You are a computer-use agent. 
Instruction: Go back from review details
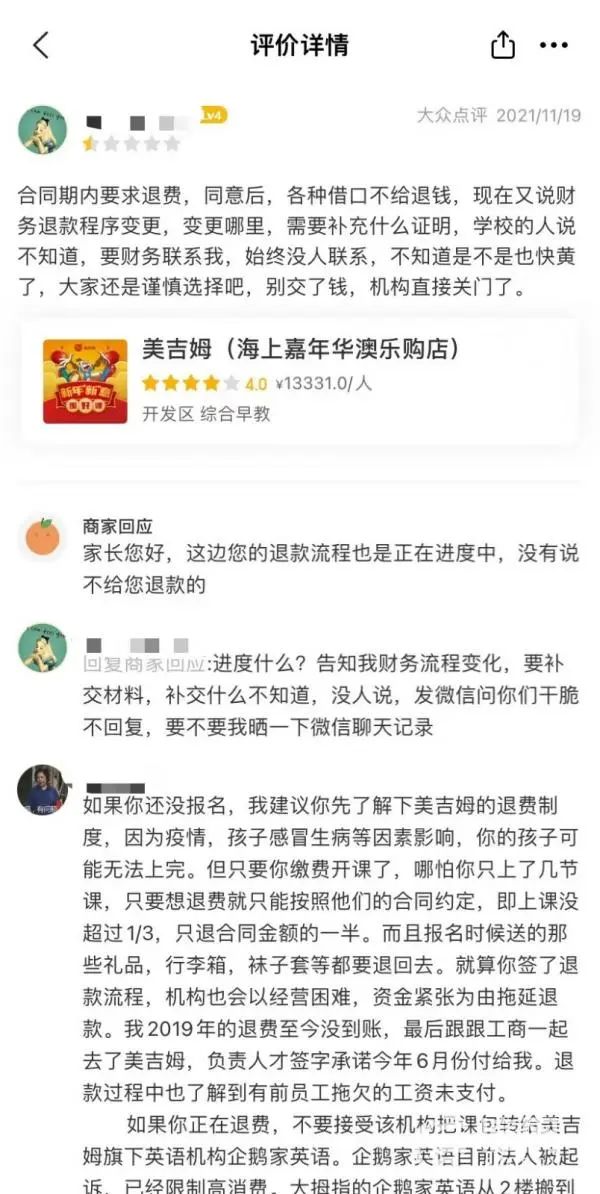[41, 45]
